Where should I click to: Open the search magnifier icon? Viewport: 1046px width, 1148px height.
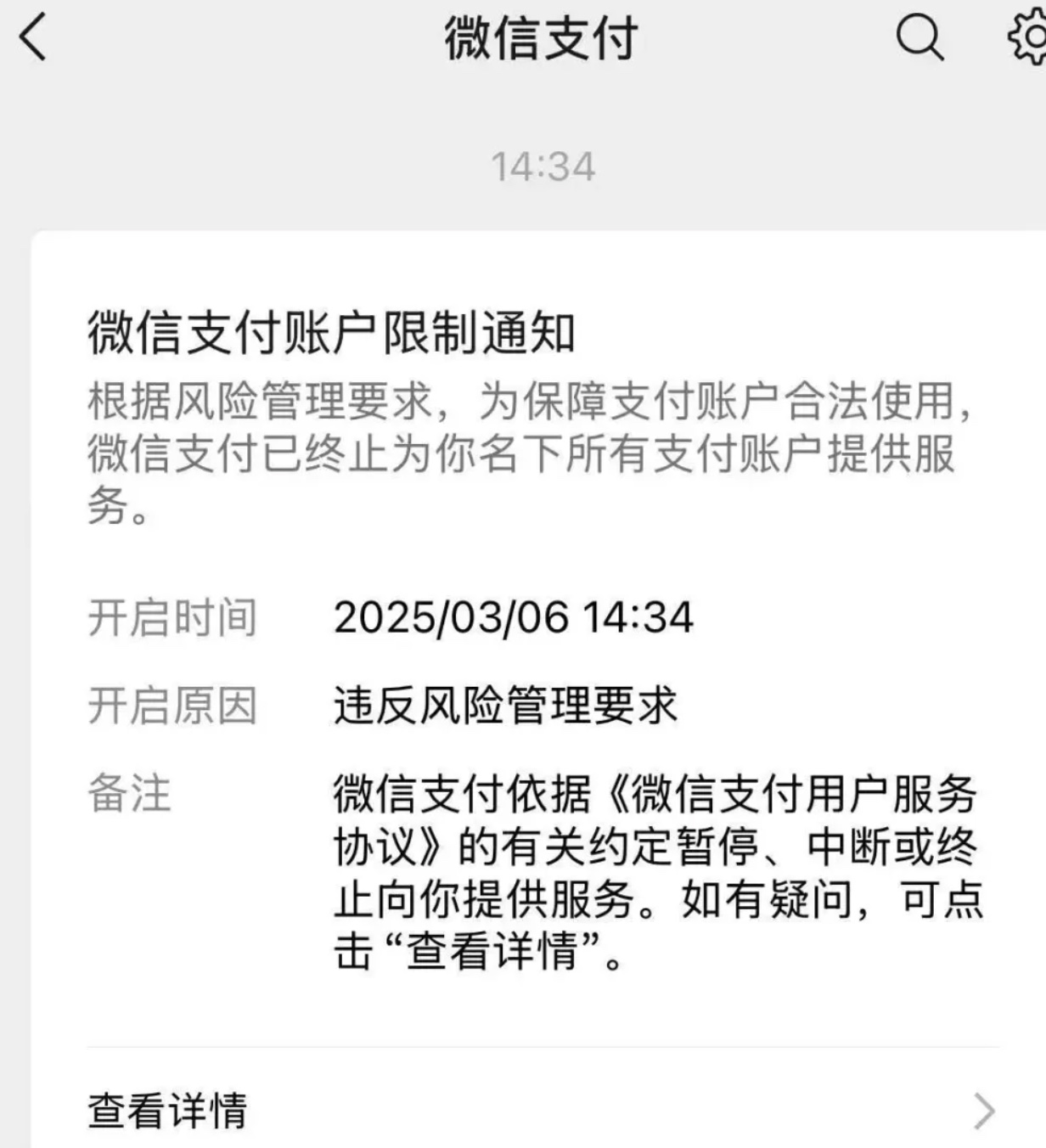pyautogui.click(x=919, y=38)
